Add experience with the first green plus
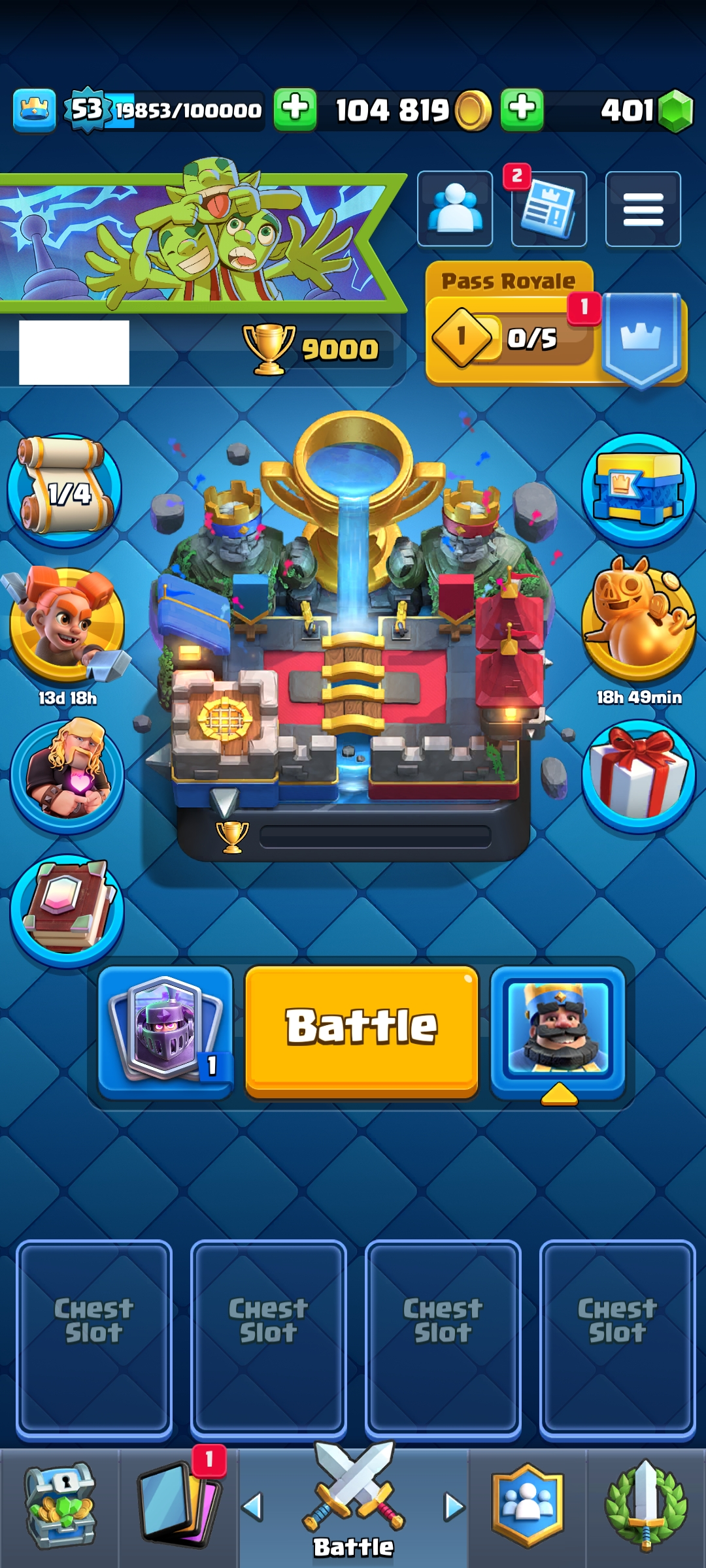Viewport: 706px width, 1568px height. point(295,109)
